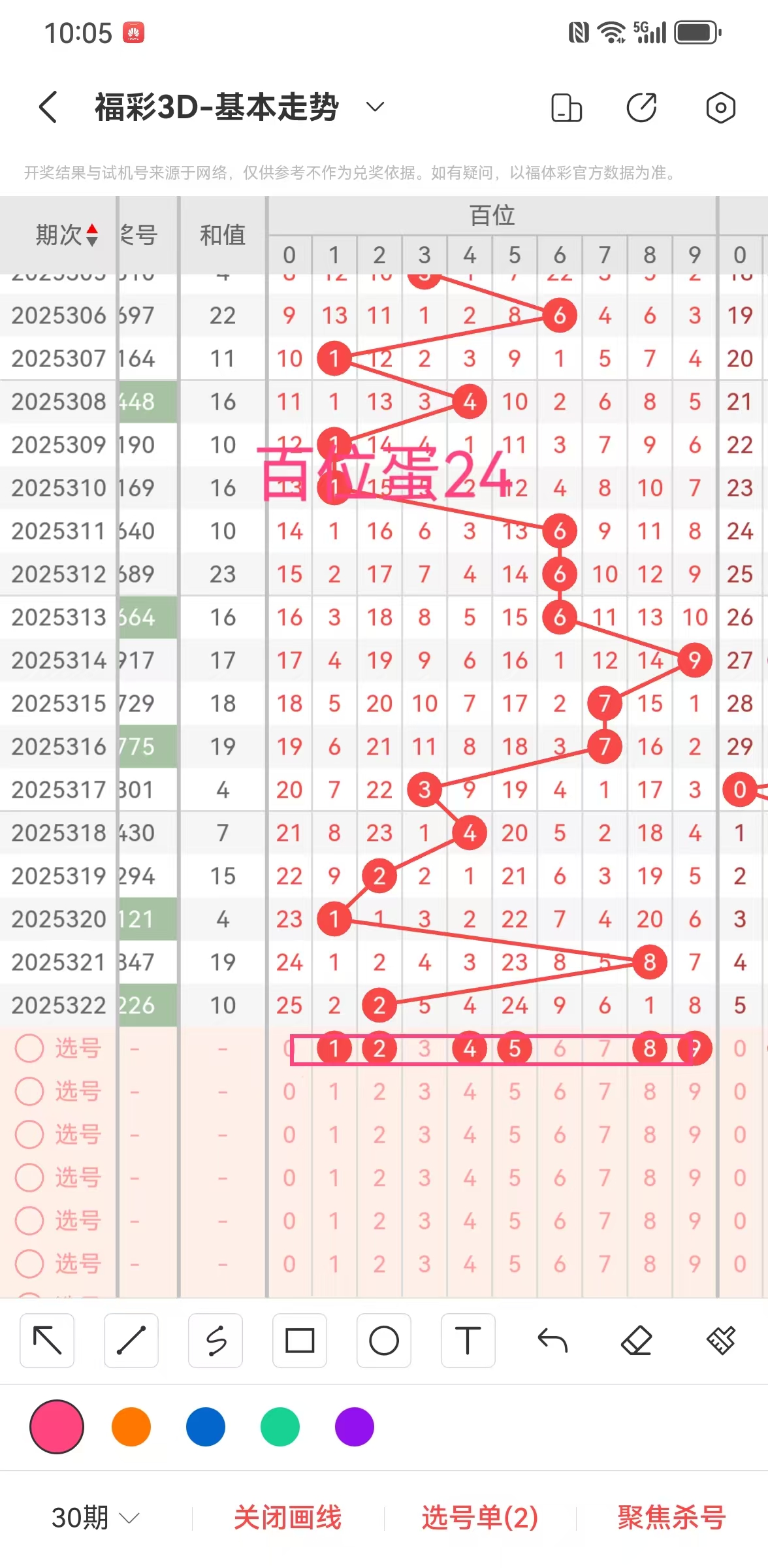Select the text tool
Image resolution: width=768 pixels, height=1568 pixels.
(x=468, y=1341)
